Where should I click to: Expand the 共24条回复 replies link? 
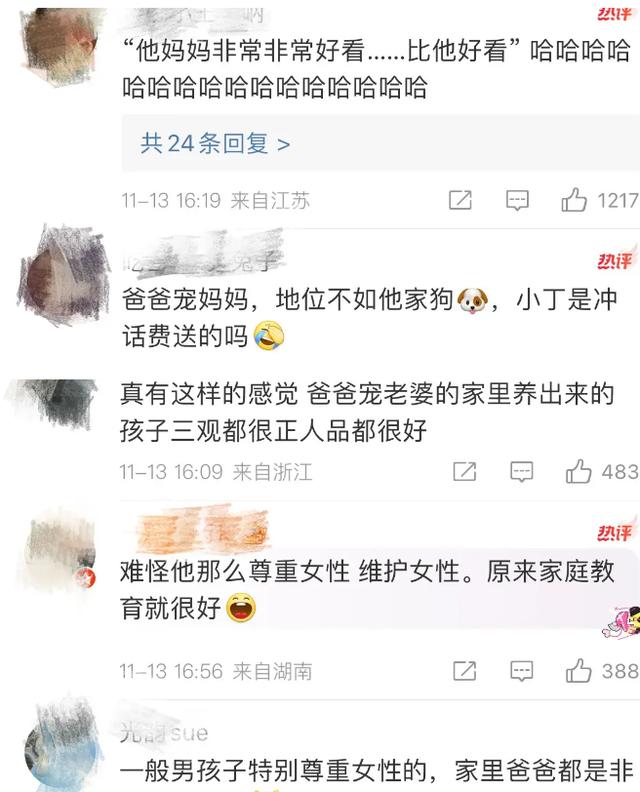(x=215, y=144)
